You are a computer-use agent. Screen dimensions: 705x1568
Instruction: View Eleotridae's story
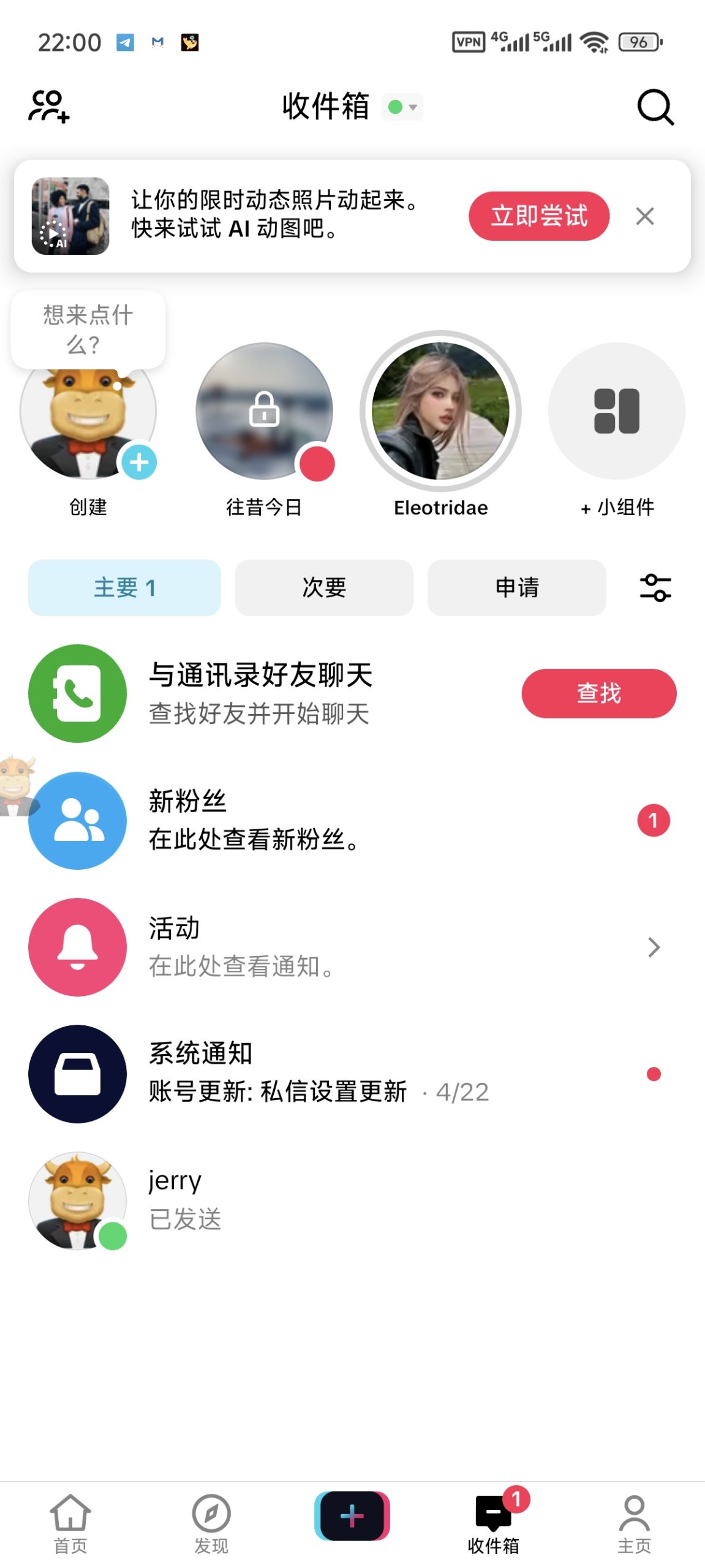click(440, 412)
